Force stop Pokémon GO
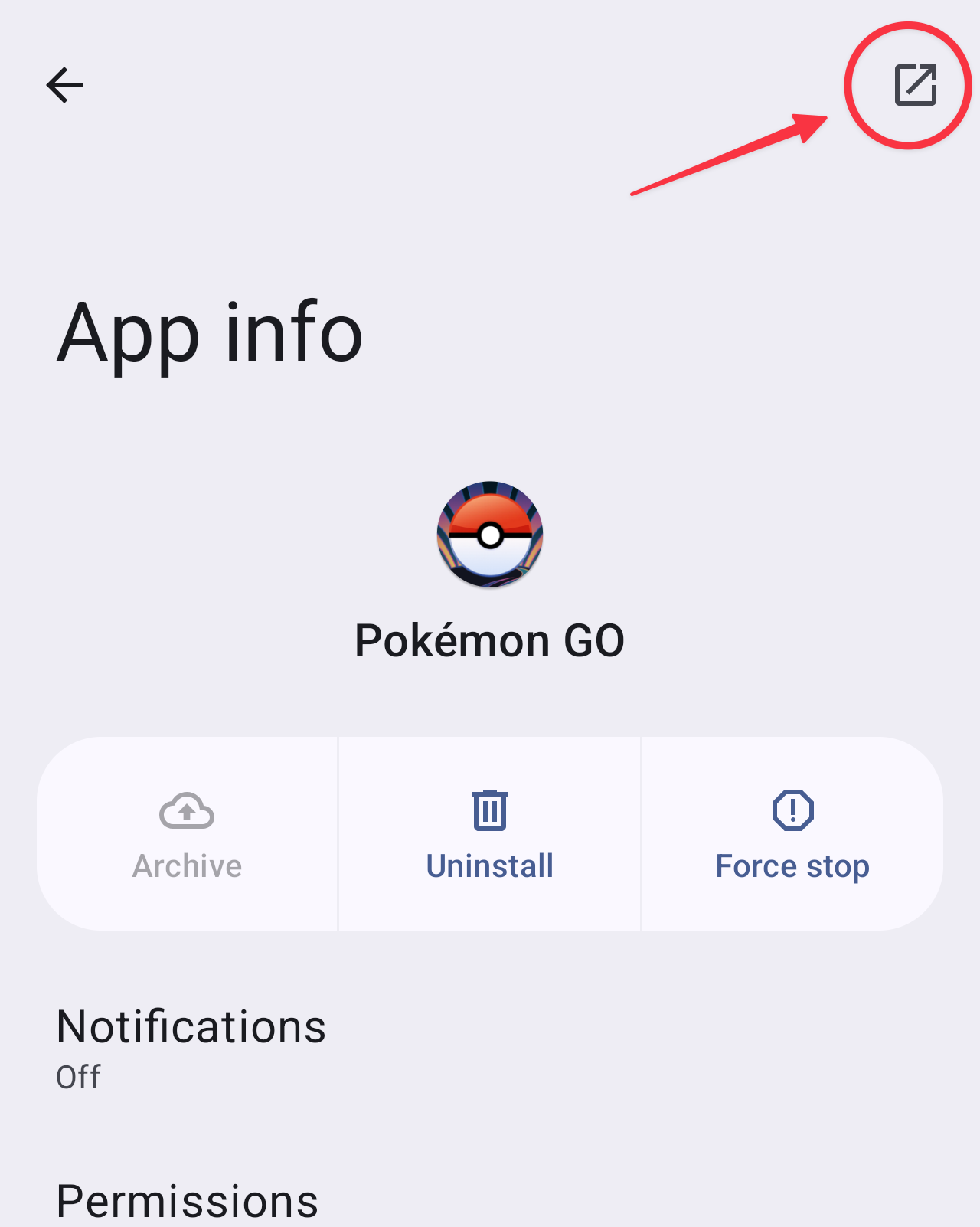Viewport: 980px width, 1227px height. point(792,833)
